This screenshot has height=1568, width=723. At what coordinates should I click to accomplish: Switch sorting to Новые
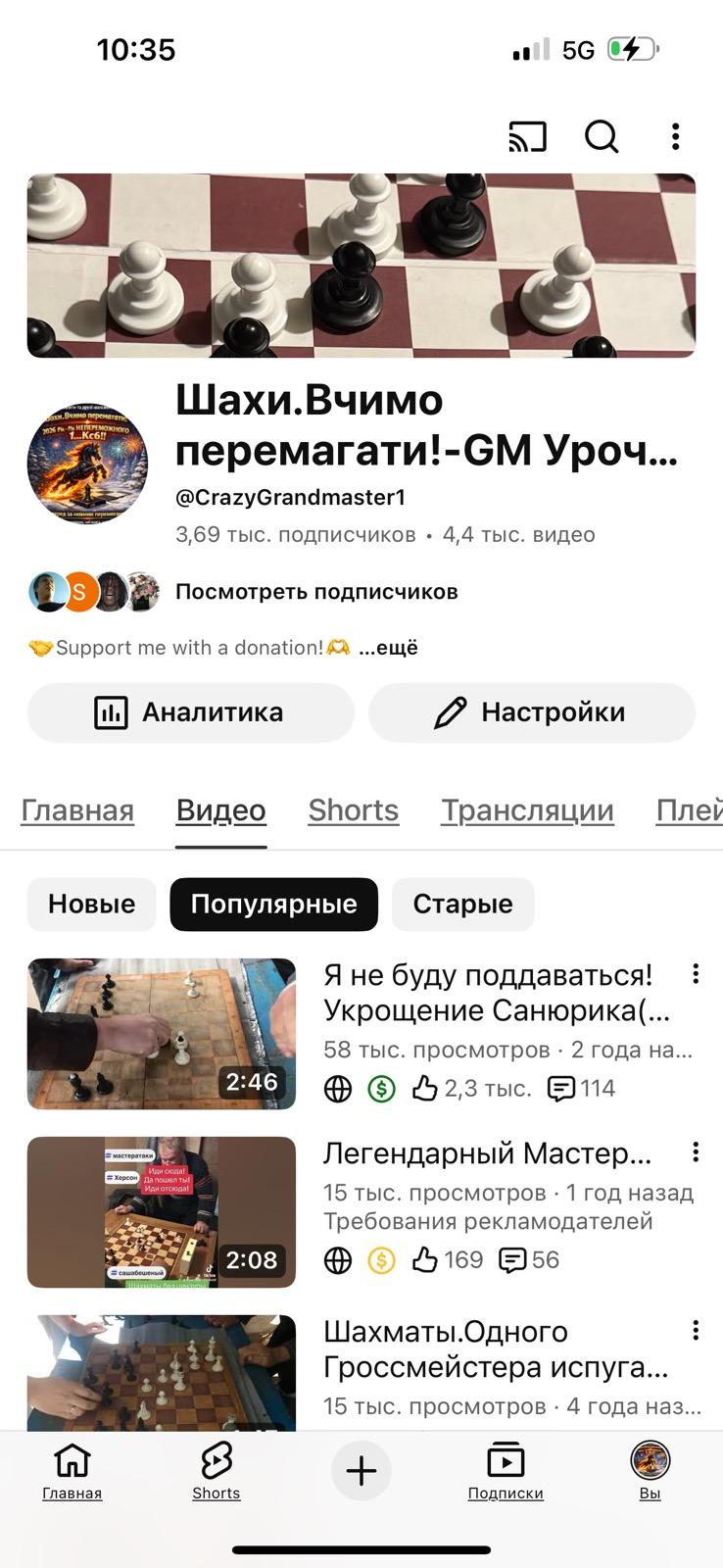[x=91, y=904]
